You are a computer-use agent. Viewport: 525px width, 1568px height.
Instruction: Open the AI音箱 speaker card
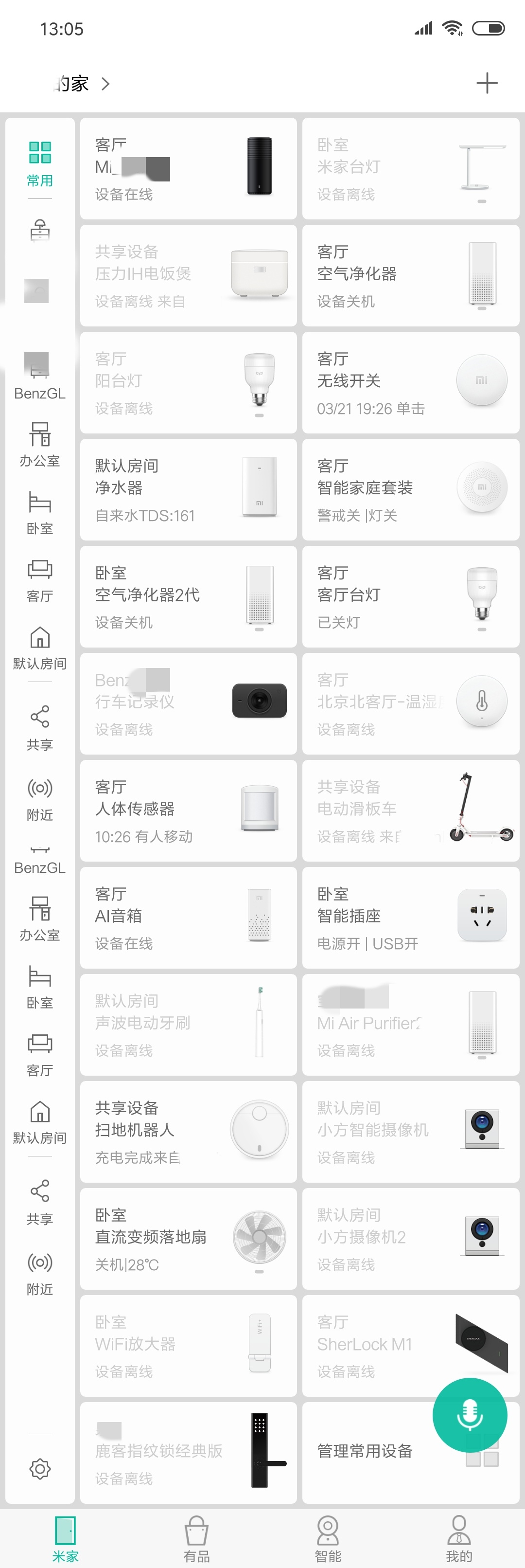[188, 918]
